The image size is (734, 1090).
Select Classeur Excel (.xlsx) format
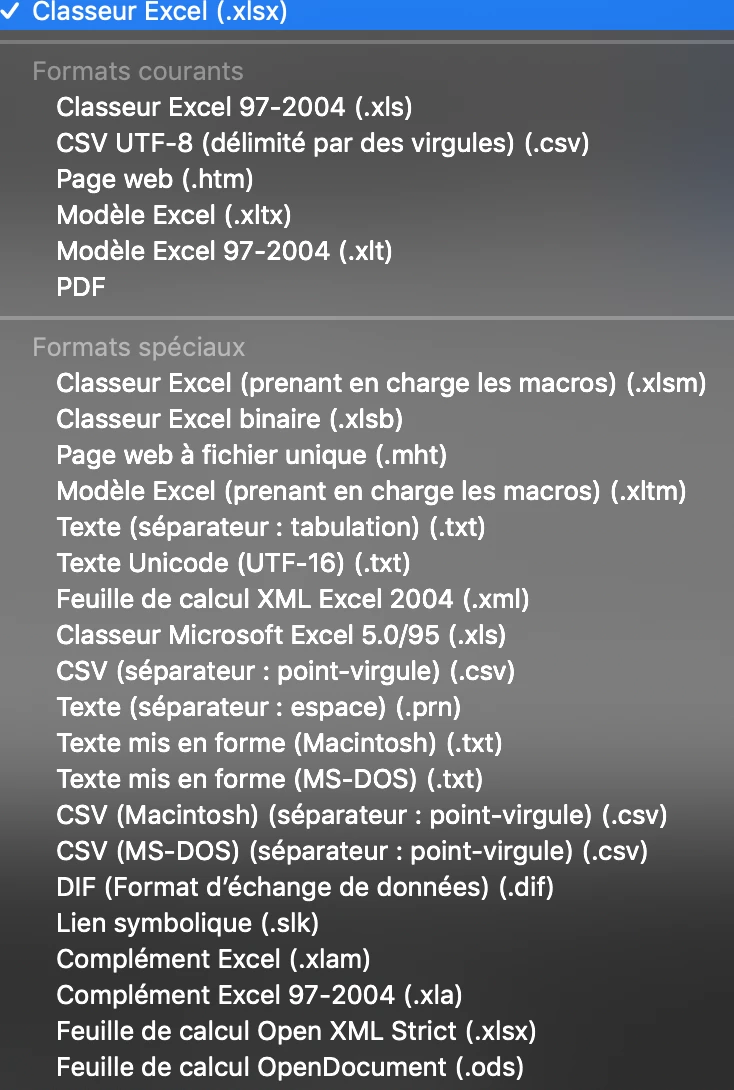click(160, 12)
